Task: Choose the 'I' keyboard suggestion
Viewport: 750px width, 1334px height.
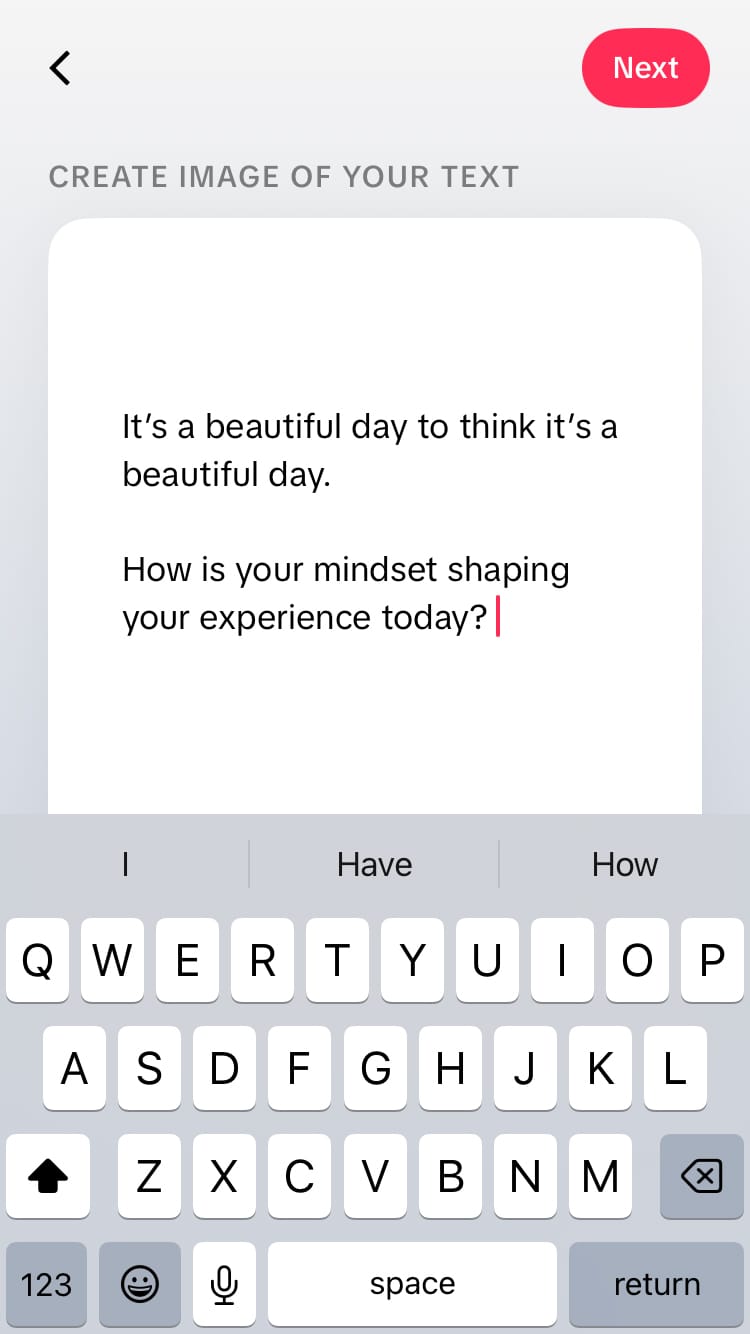Action: click(125, 864)
